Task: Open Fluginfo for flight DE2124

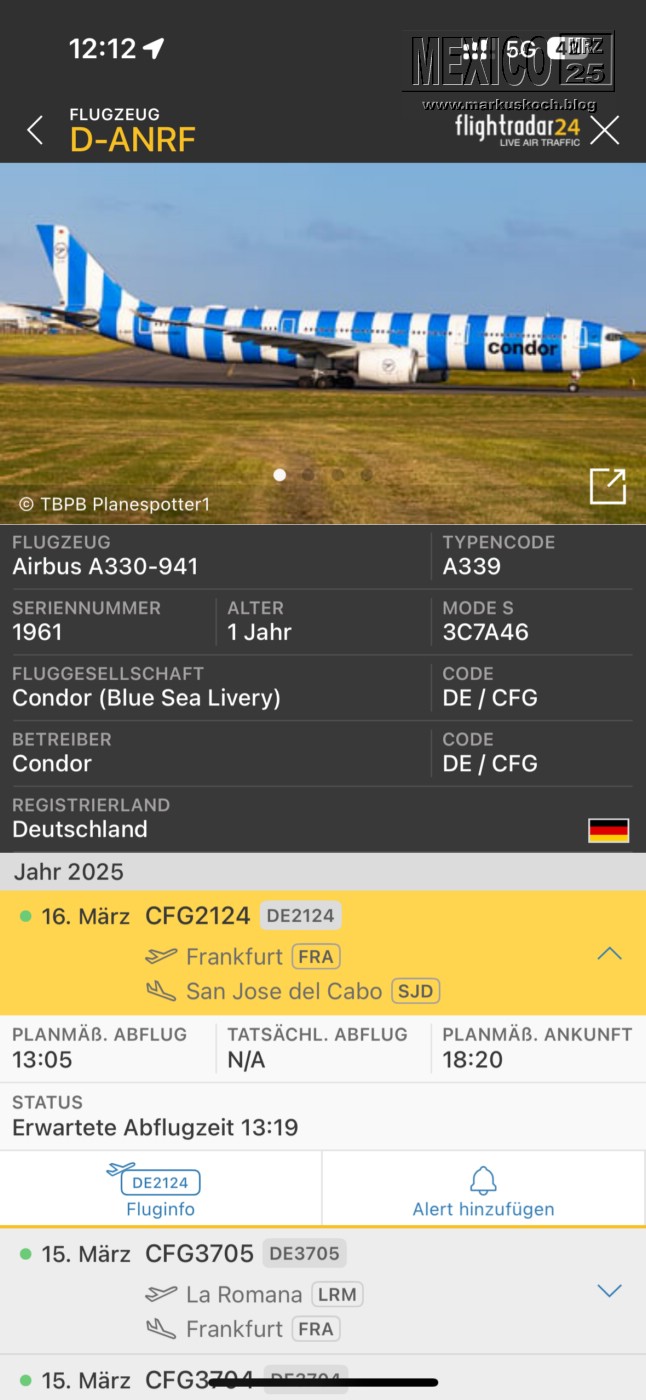Action: coord(161,1189)
